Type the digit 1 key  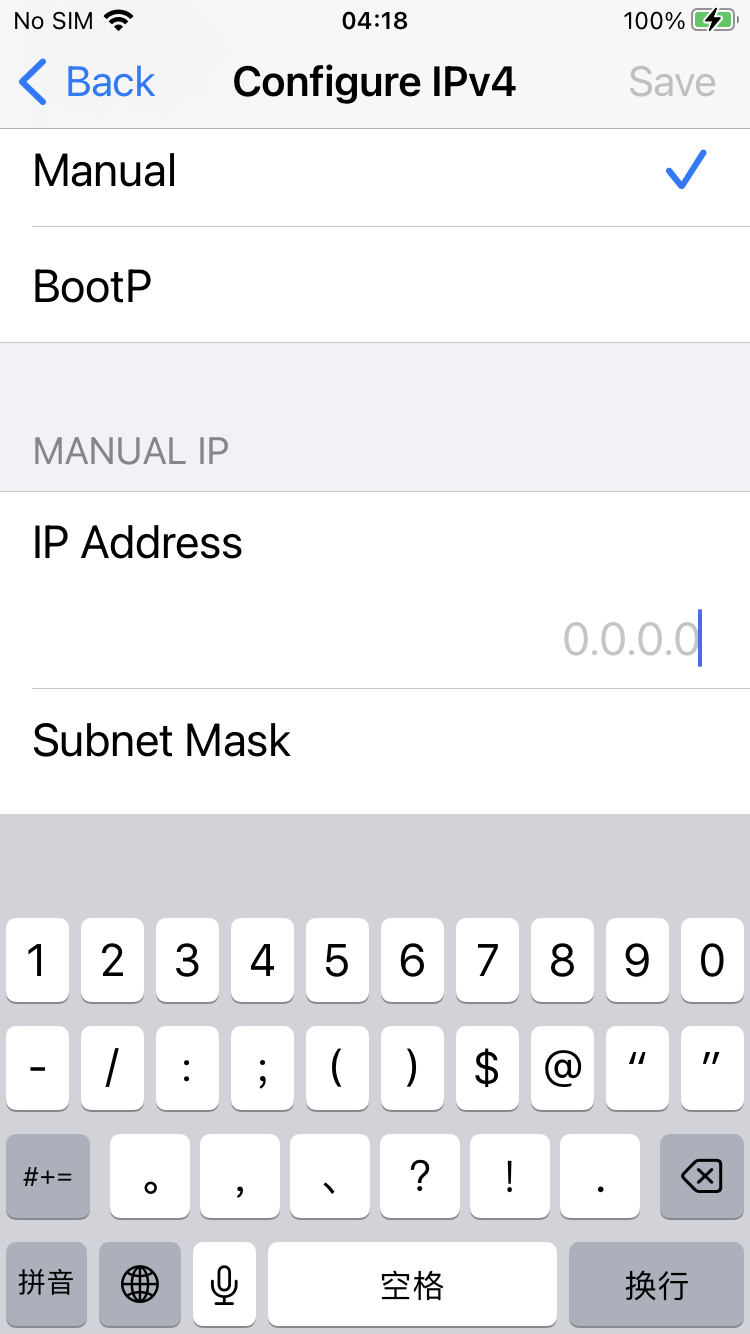(37, 961)
